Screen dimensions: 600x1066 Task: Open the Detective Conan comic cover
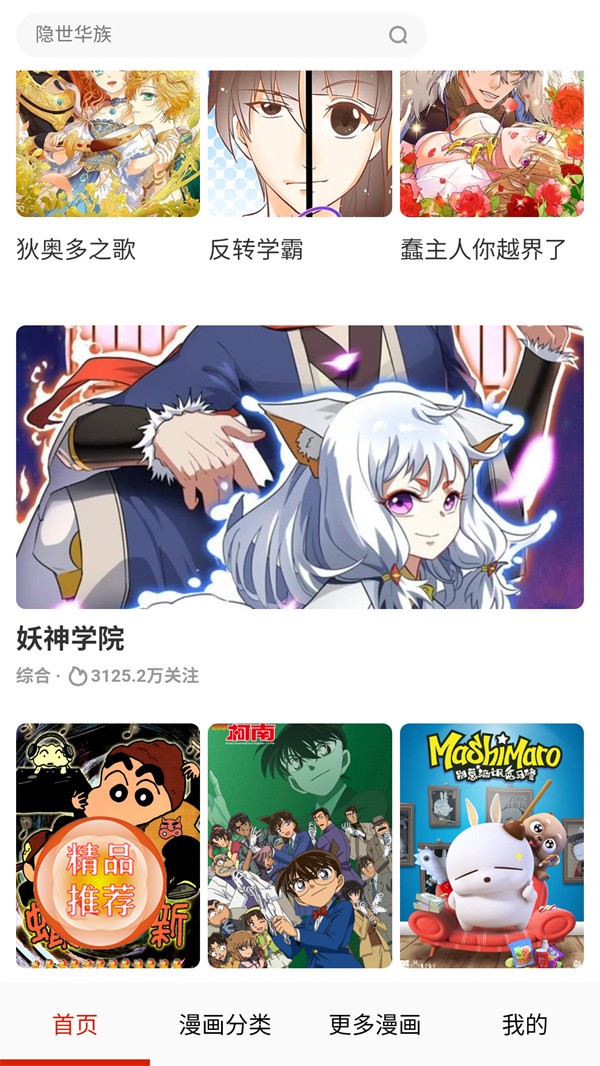(300, 845)
